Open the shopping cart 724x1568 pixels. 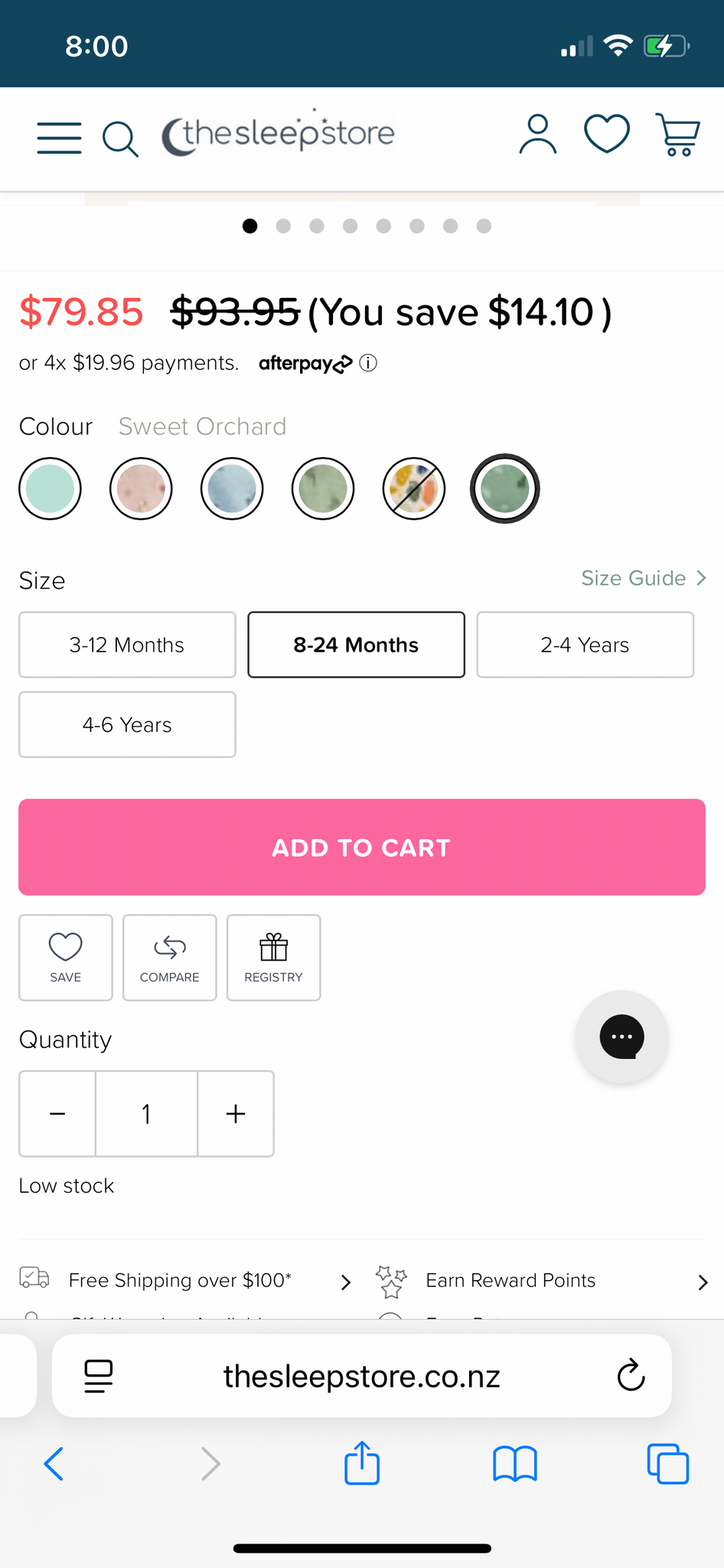(x=677, y=135)
